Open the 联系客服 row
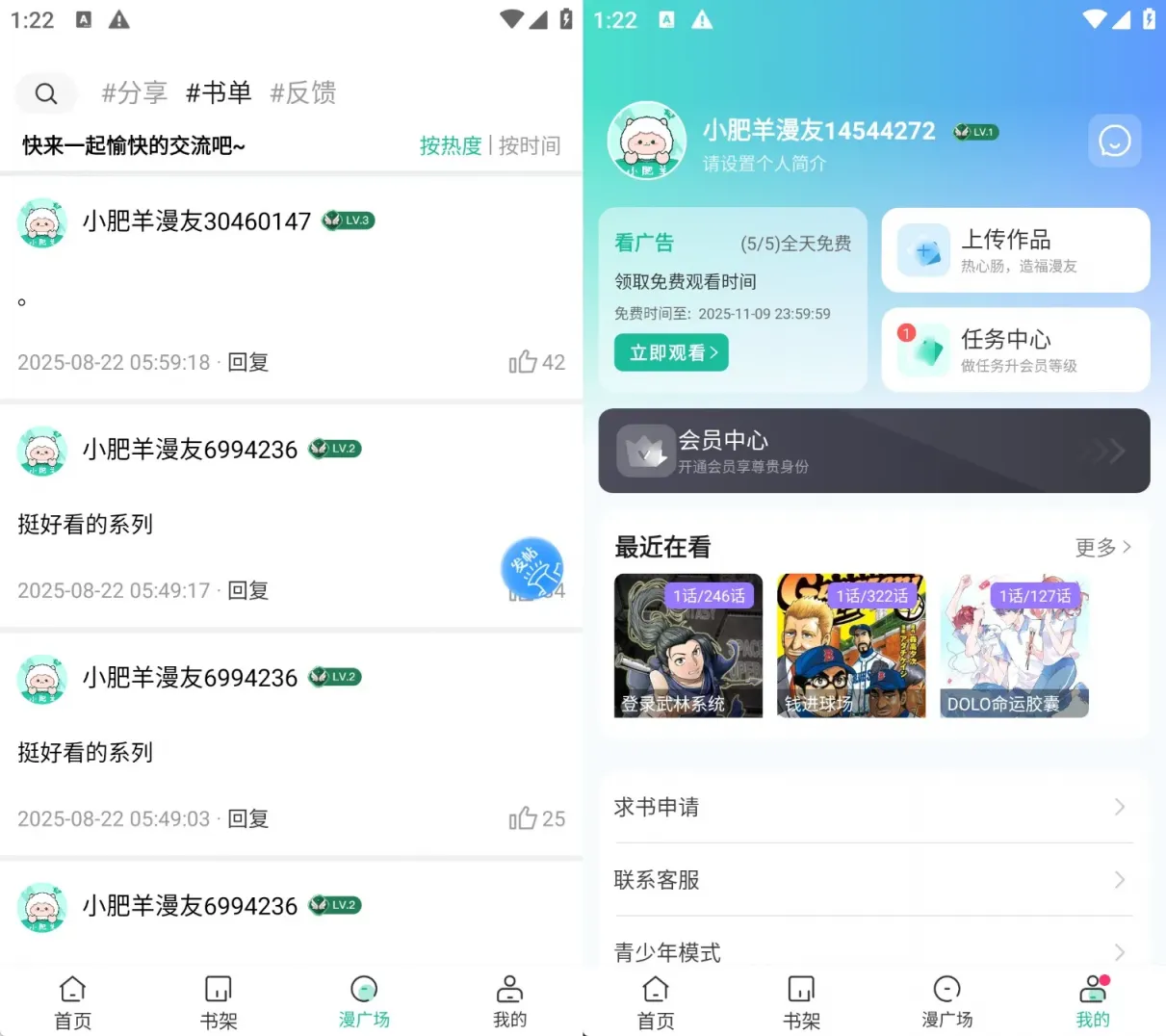 (872, 880)
